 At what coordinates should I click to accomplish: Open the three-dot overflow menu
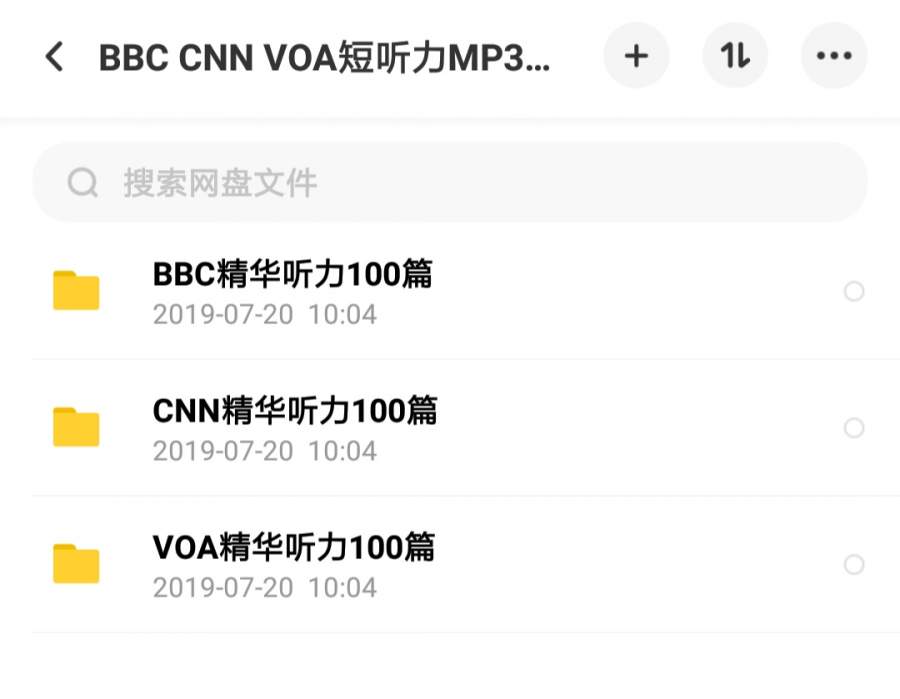(x=834, y=56)
